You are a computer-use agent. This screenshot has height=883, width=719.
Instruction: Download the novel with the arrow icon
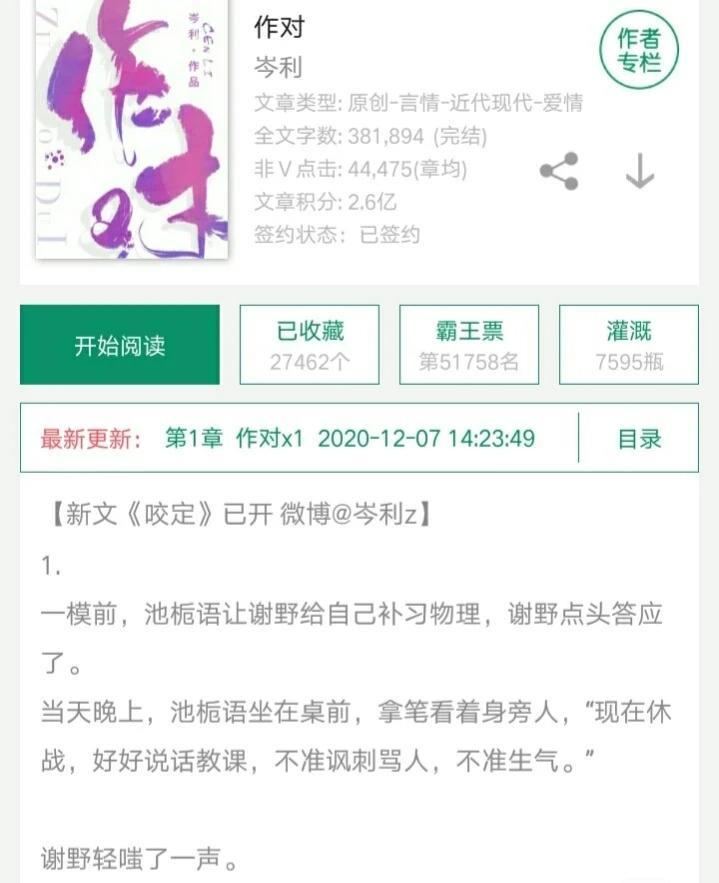click(x=639, y=171)
